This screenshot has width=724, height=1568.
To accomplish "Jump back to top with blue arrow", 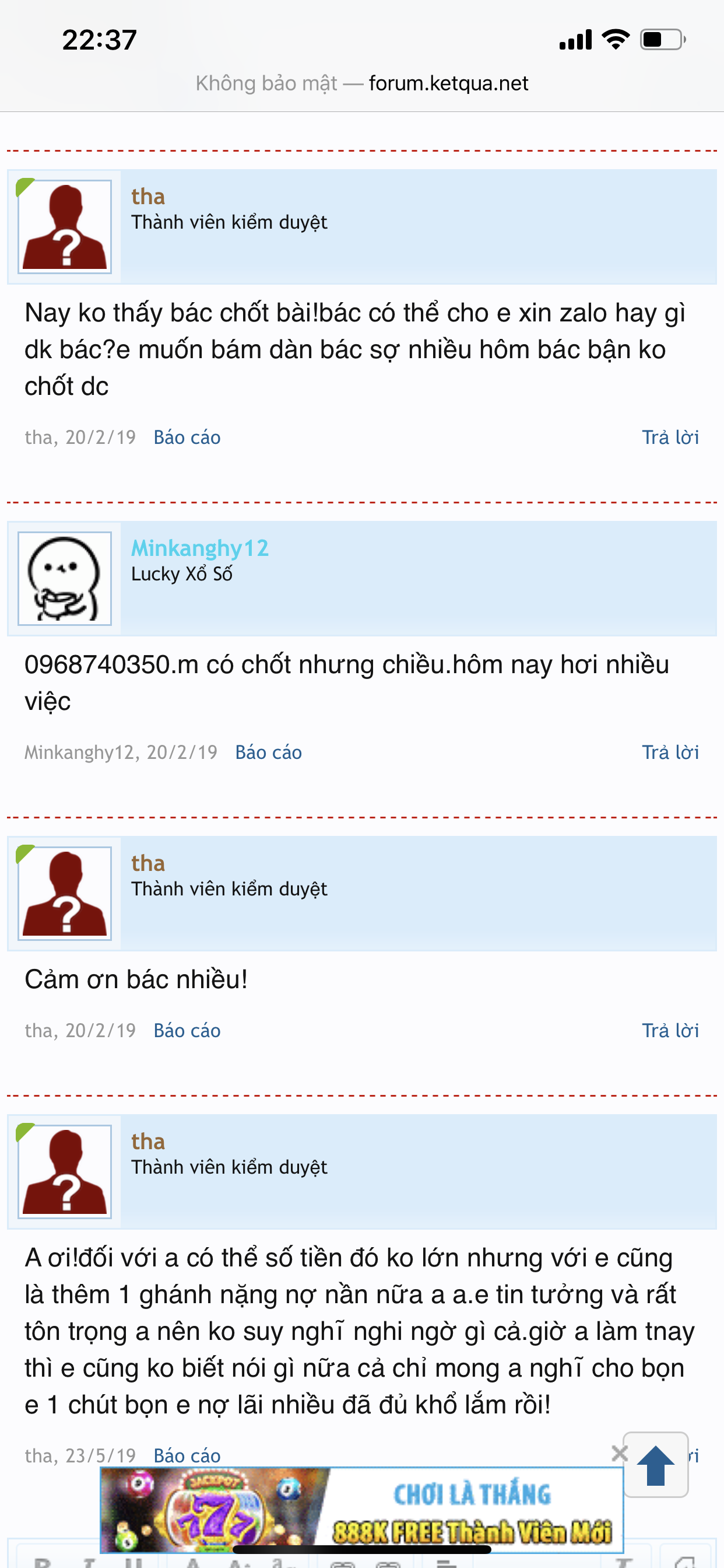I will [x=655, y=1466].
